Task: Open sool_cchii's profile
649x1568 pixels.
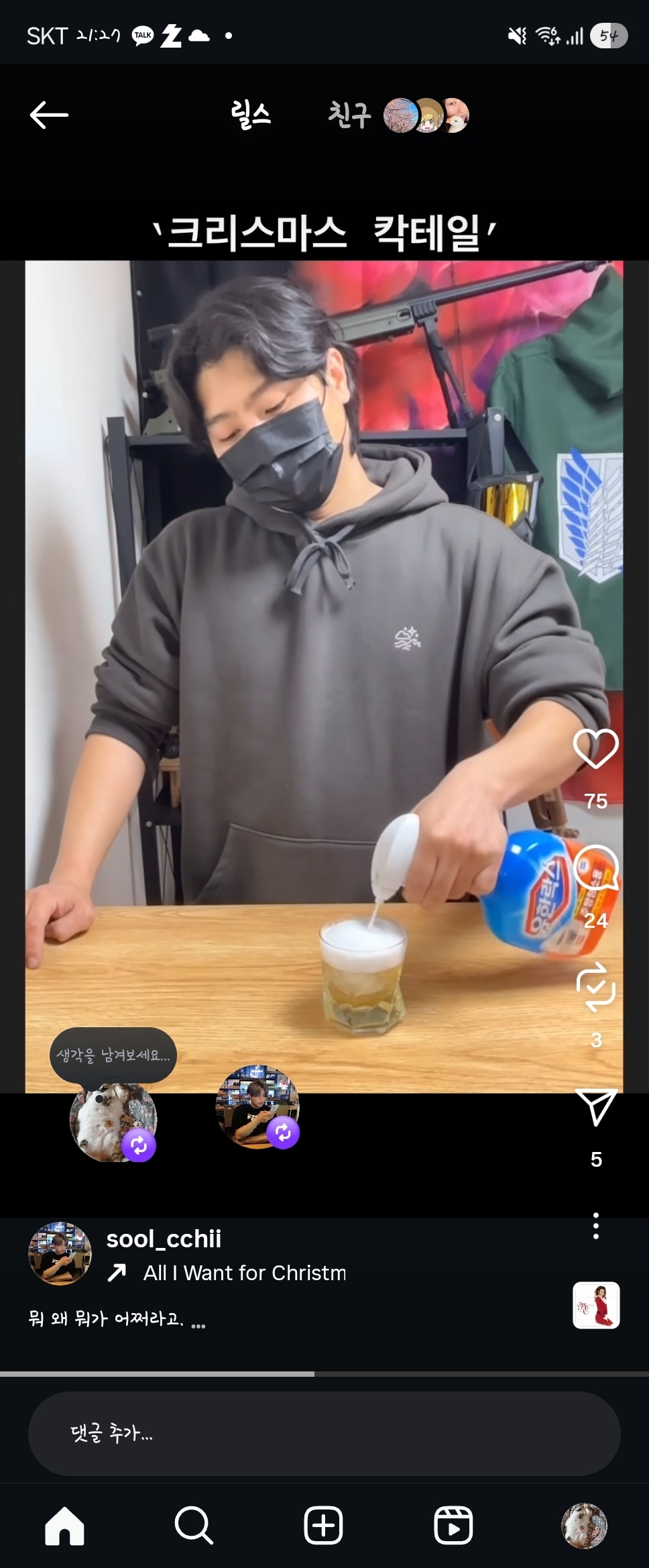Action: (164, 1239)
